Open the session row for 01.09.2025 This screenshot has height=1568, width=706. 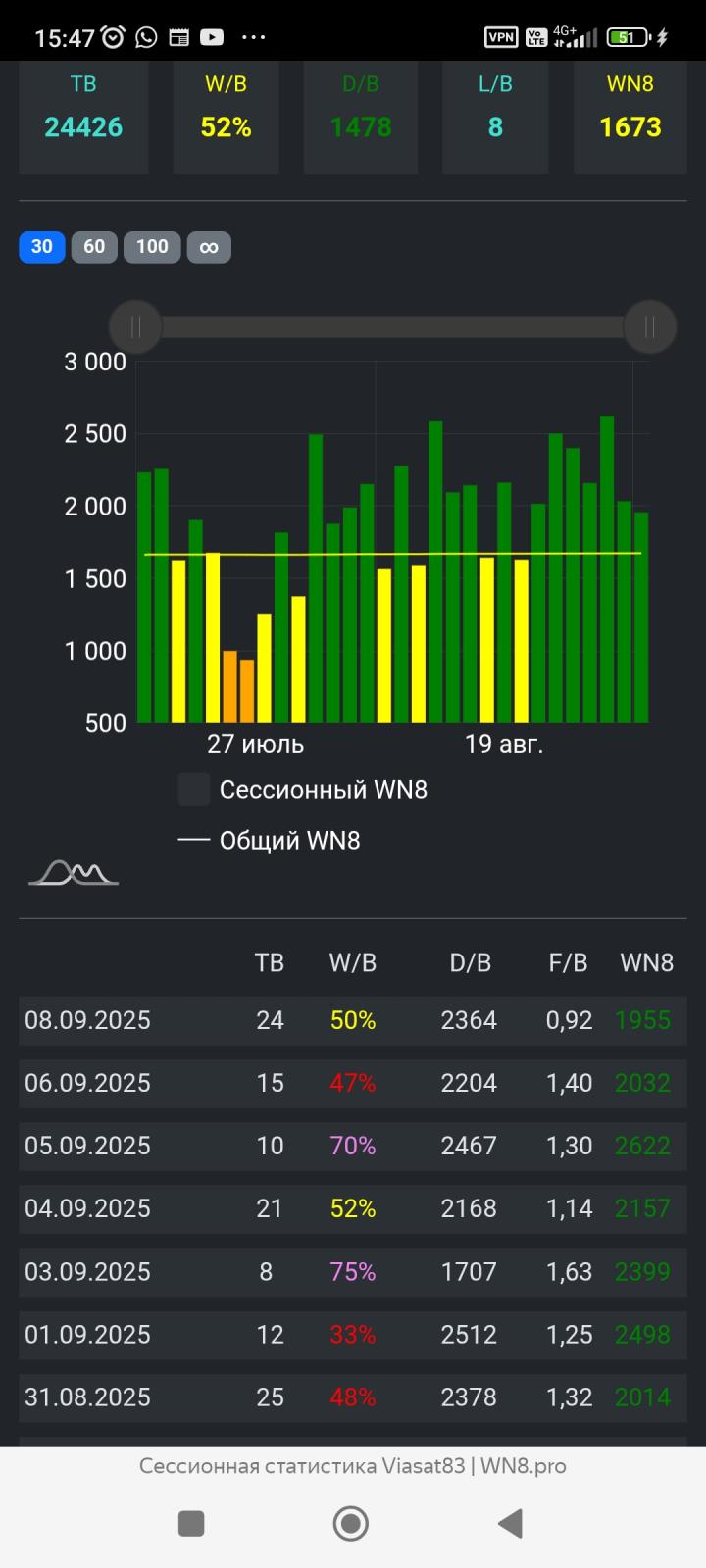pos(352,1335)
